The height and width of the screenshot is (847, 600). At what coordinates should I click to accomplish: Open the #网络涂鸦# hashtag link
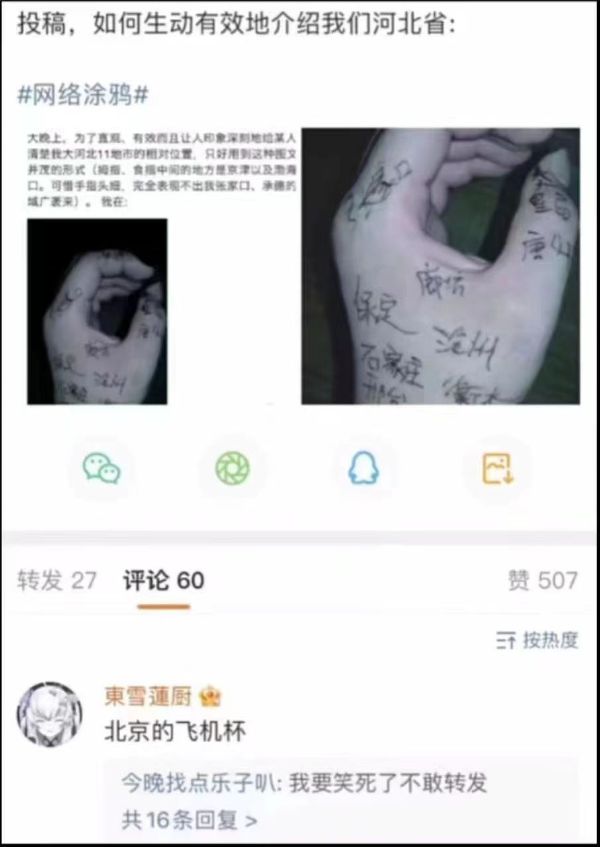83,96
